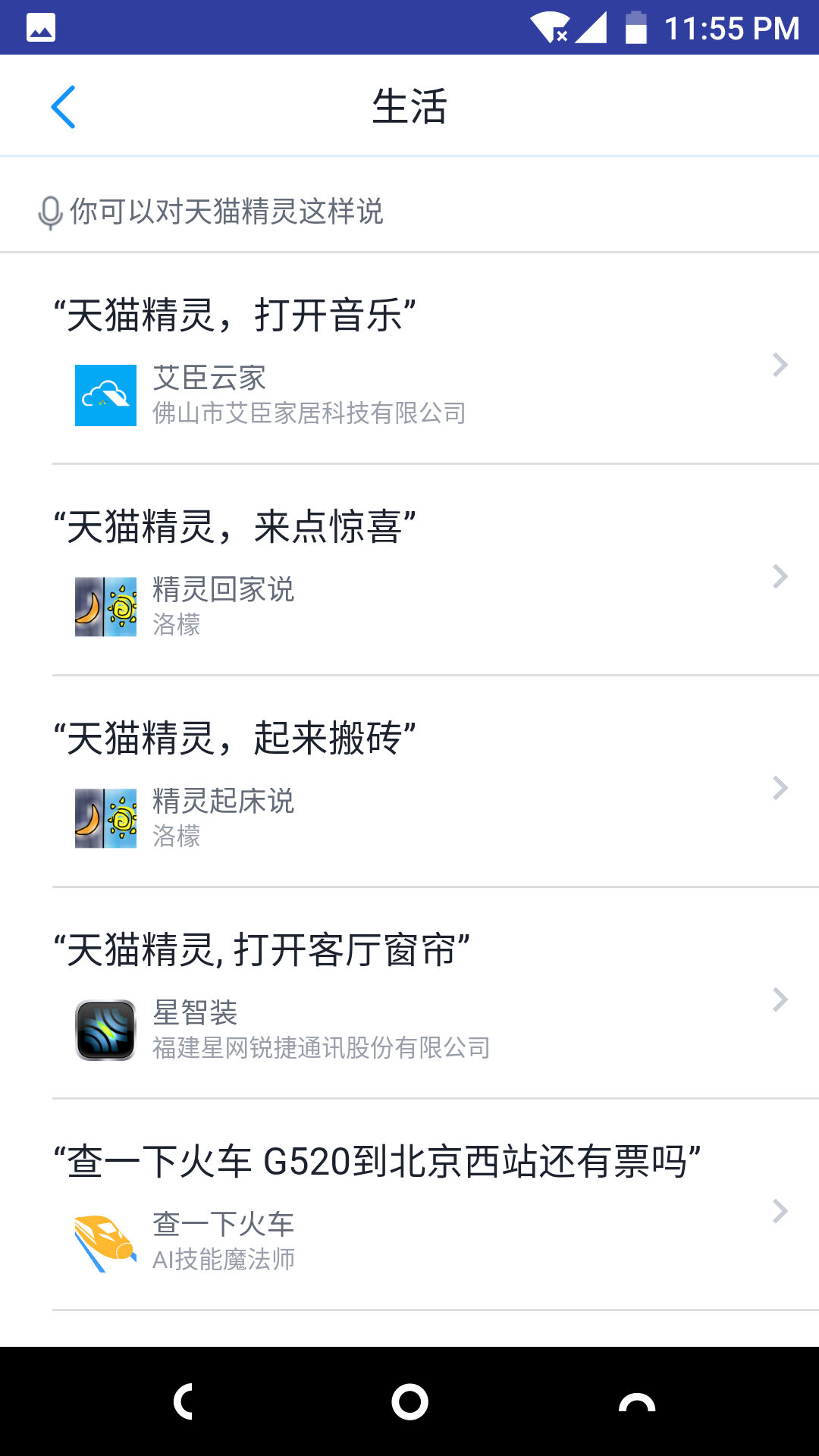
Task: Go back from the 生活 page
Action: pos(63,106)
